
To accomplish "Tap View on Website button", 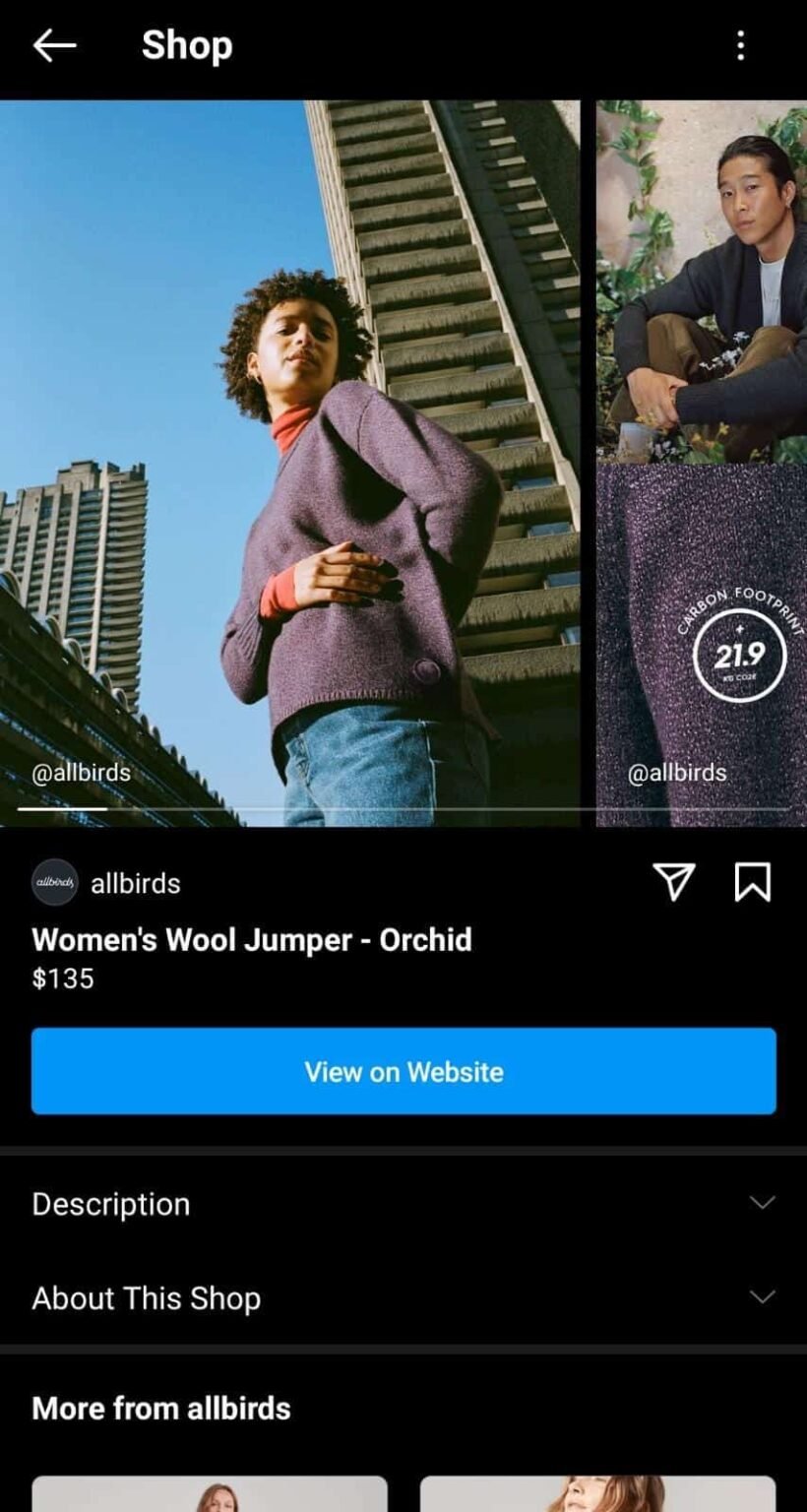I will (x=403, y=1071).
